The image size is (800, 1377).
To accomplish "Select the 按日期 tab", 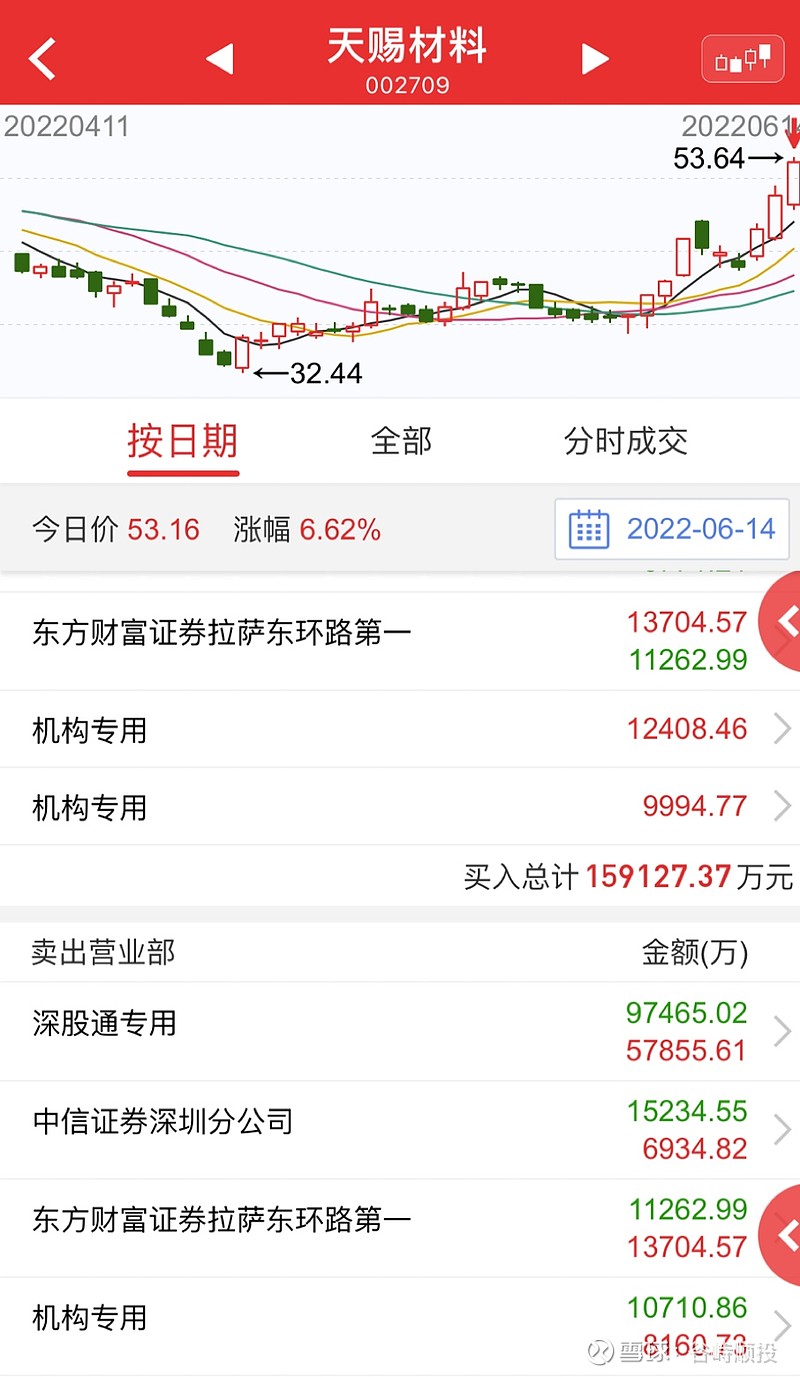I will [x=183, y=441].
